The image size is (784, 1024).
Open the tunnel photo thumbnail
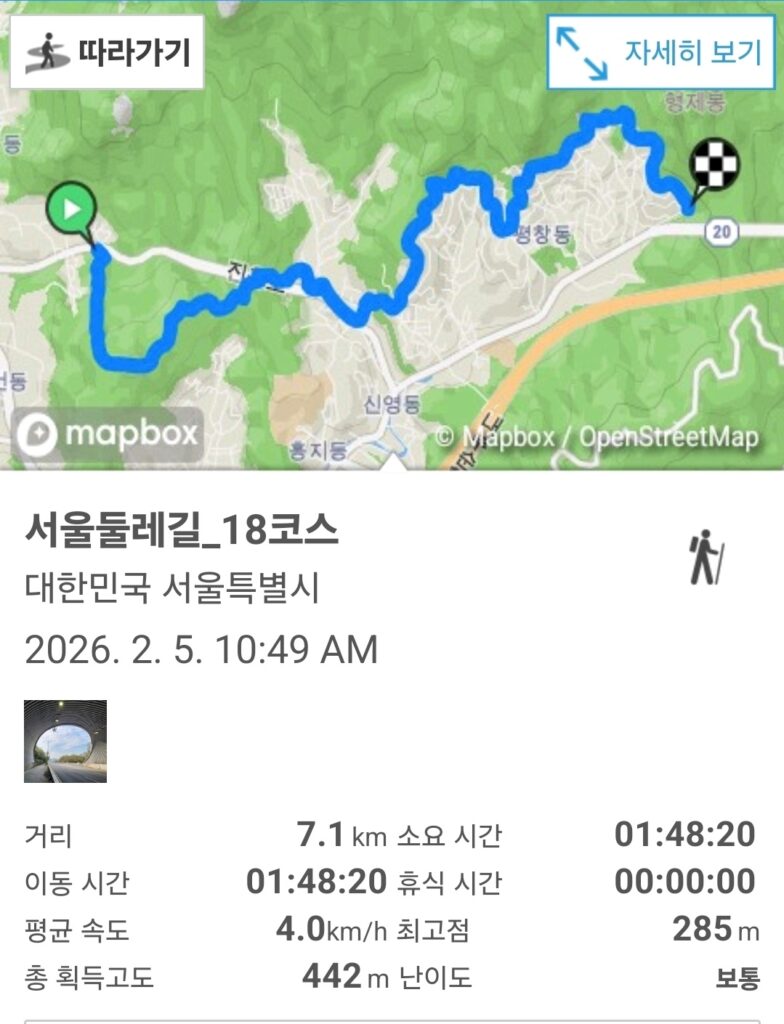pyautogui.click(x=65, y=741)
